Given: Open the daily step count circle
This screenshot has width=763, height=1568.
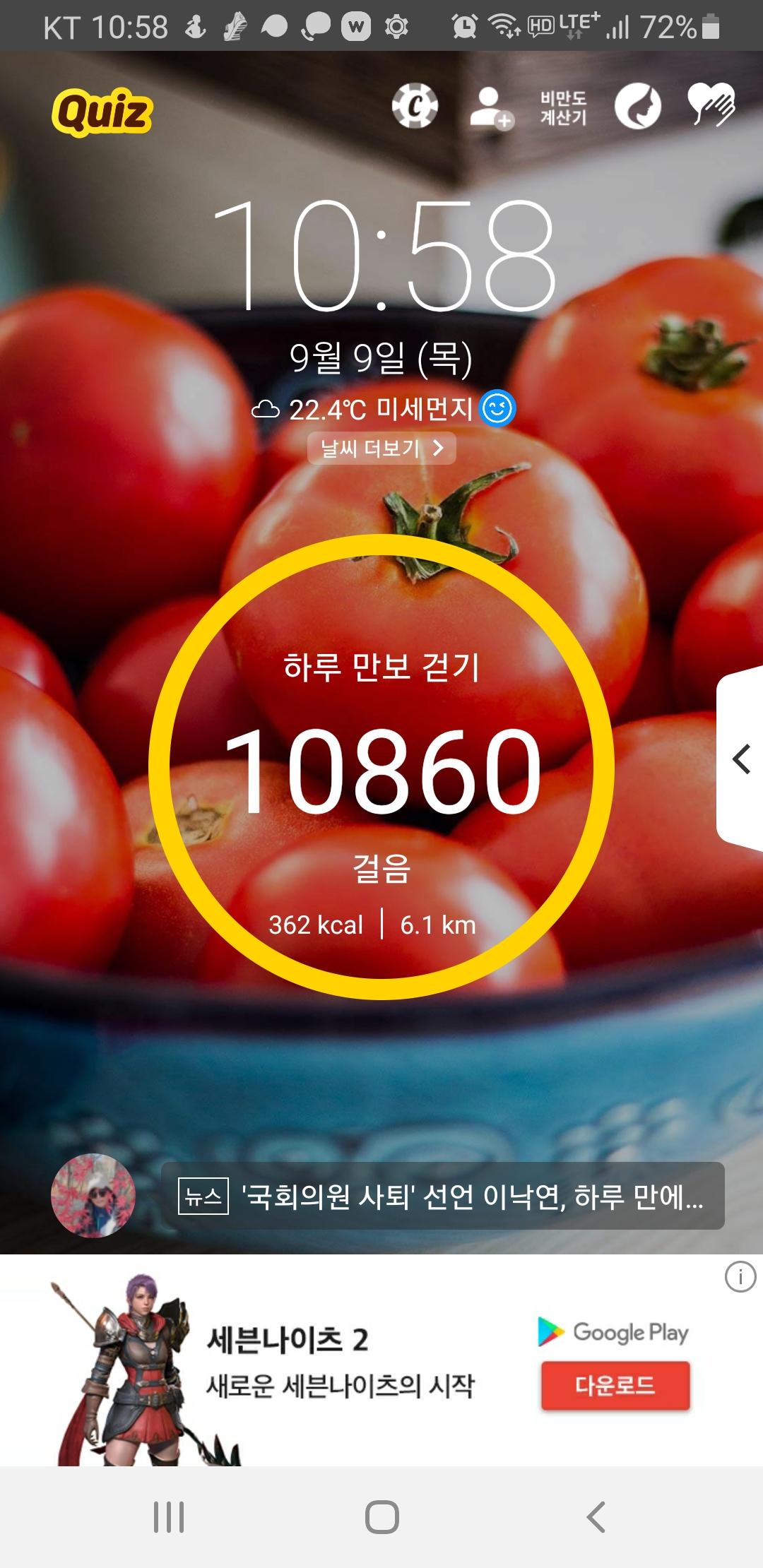Looking at the screenshot, I should 381,766.
